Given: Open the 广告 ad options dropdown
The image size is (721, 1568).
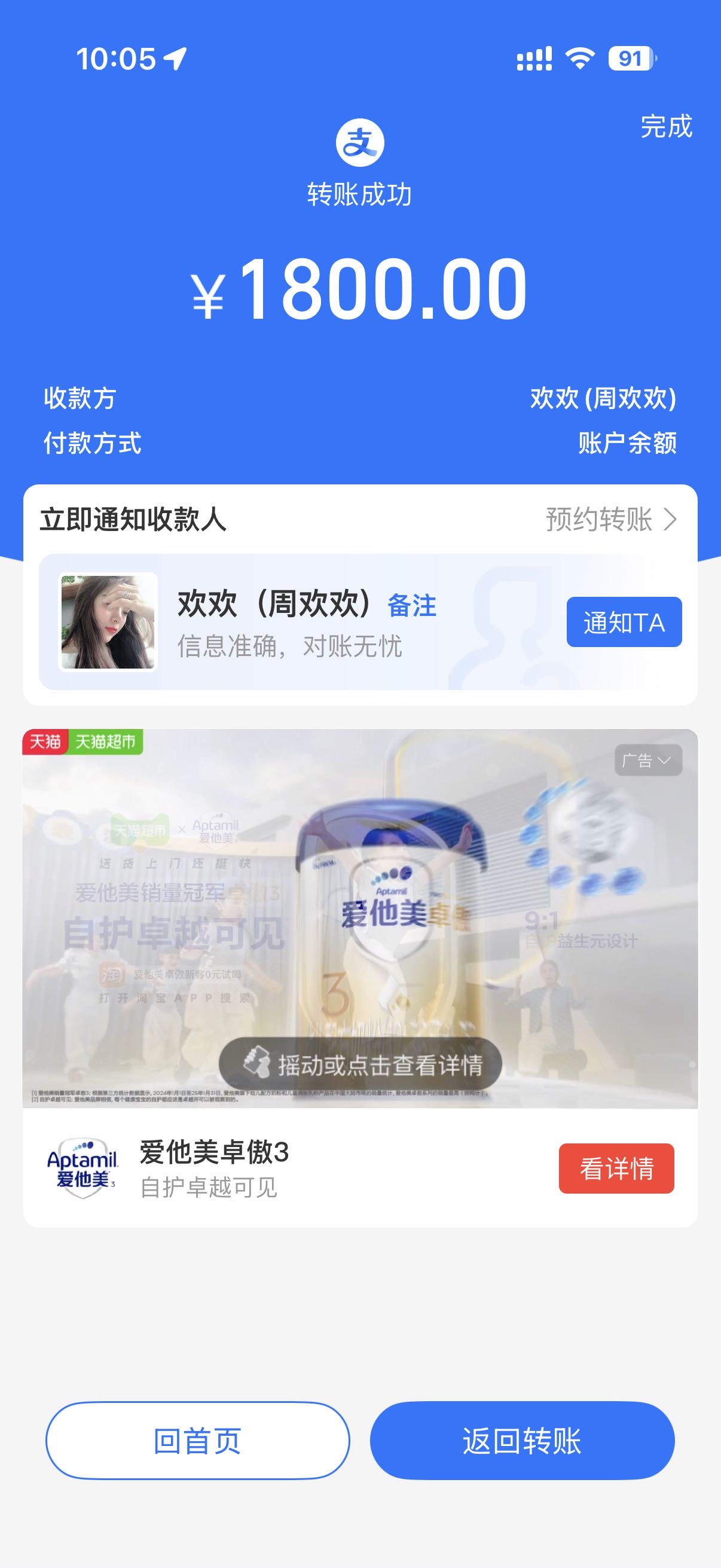Looking at the screenshot, I should coord(647,760).
